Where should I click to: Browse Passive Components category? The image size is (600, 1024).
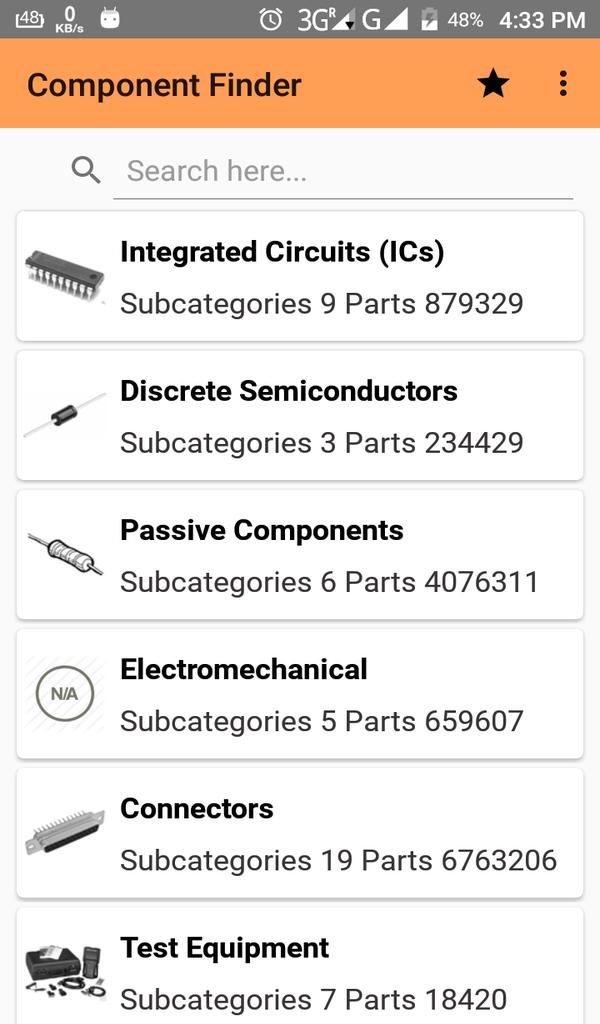[300, 554]
